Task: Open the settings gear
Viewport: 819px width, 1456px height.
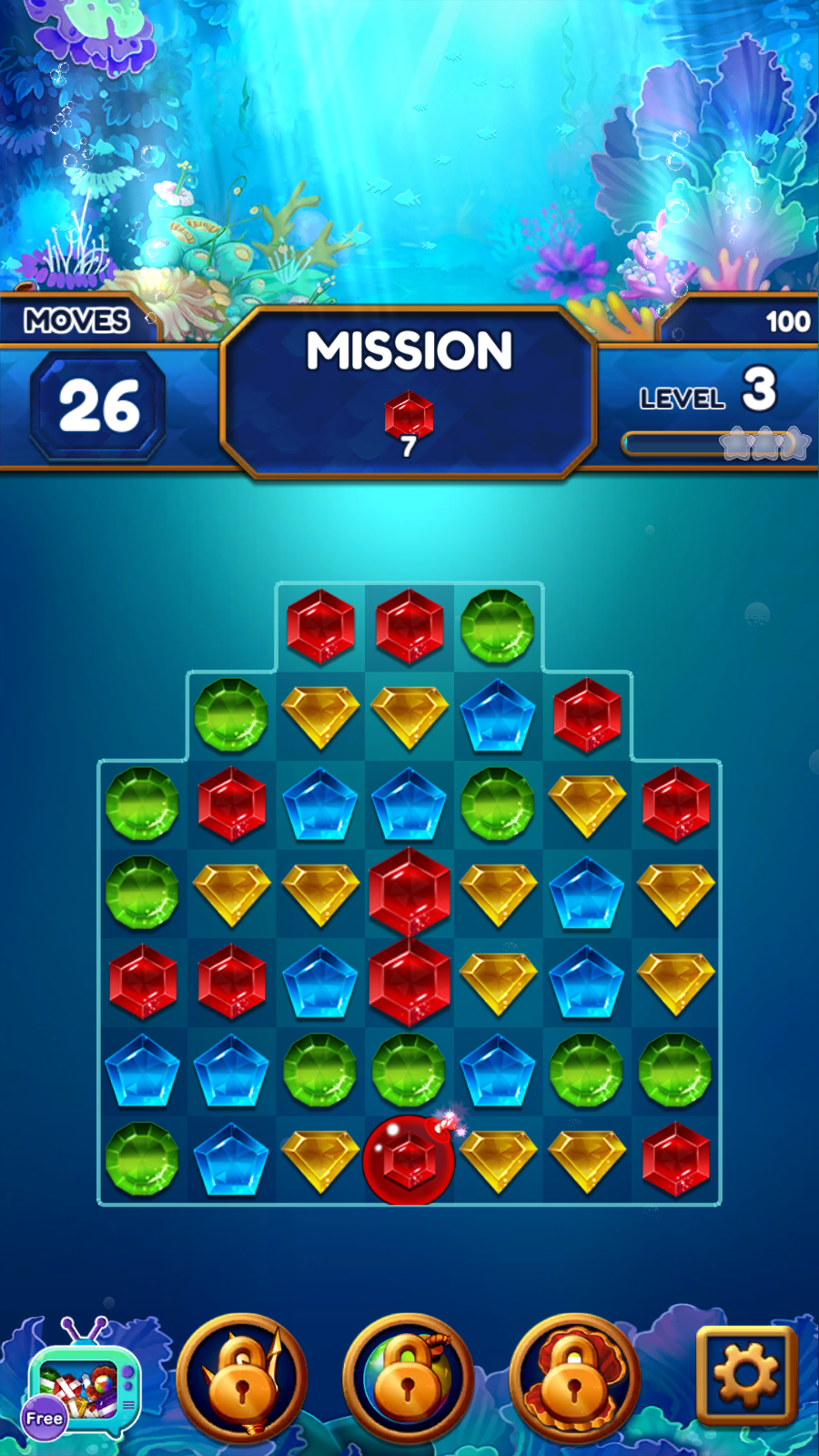Action: click(746, 1374)
